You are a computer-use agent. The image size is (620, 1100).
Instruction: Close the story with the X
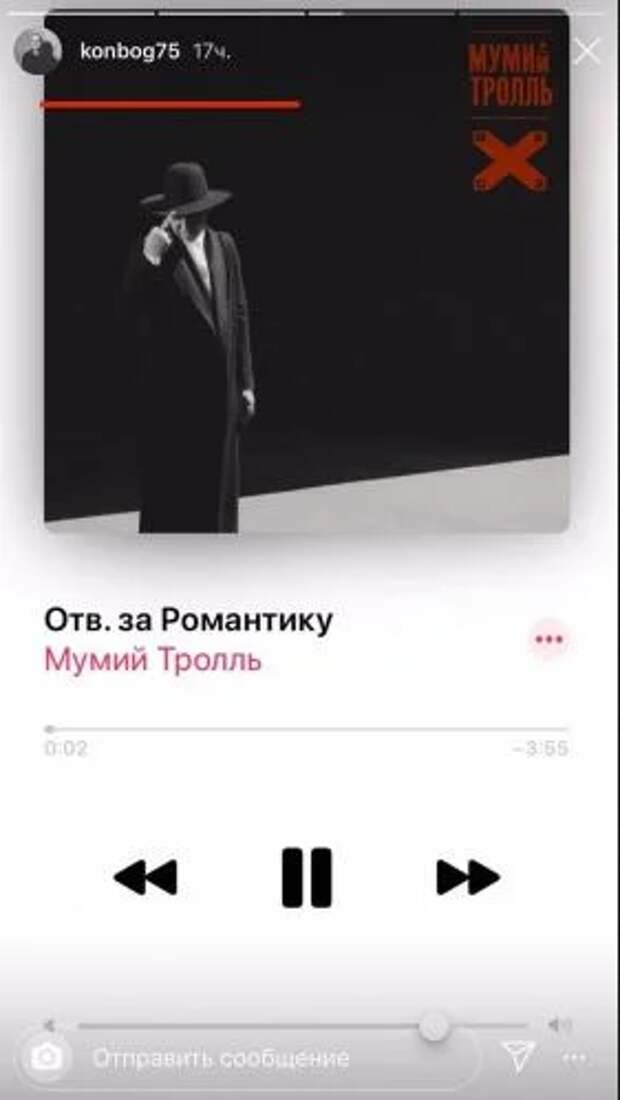pos(587,52)
